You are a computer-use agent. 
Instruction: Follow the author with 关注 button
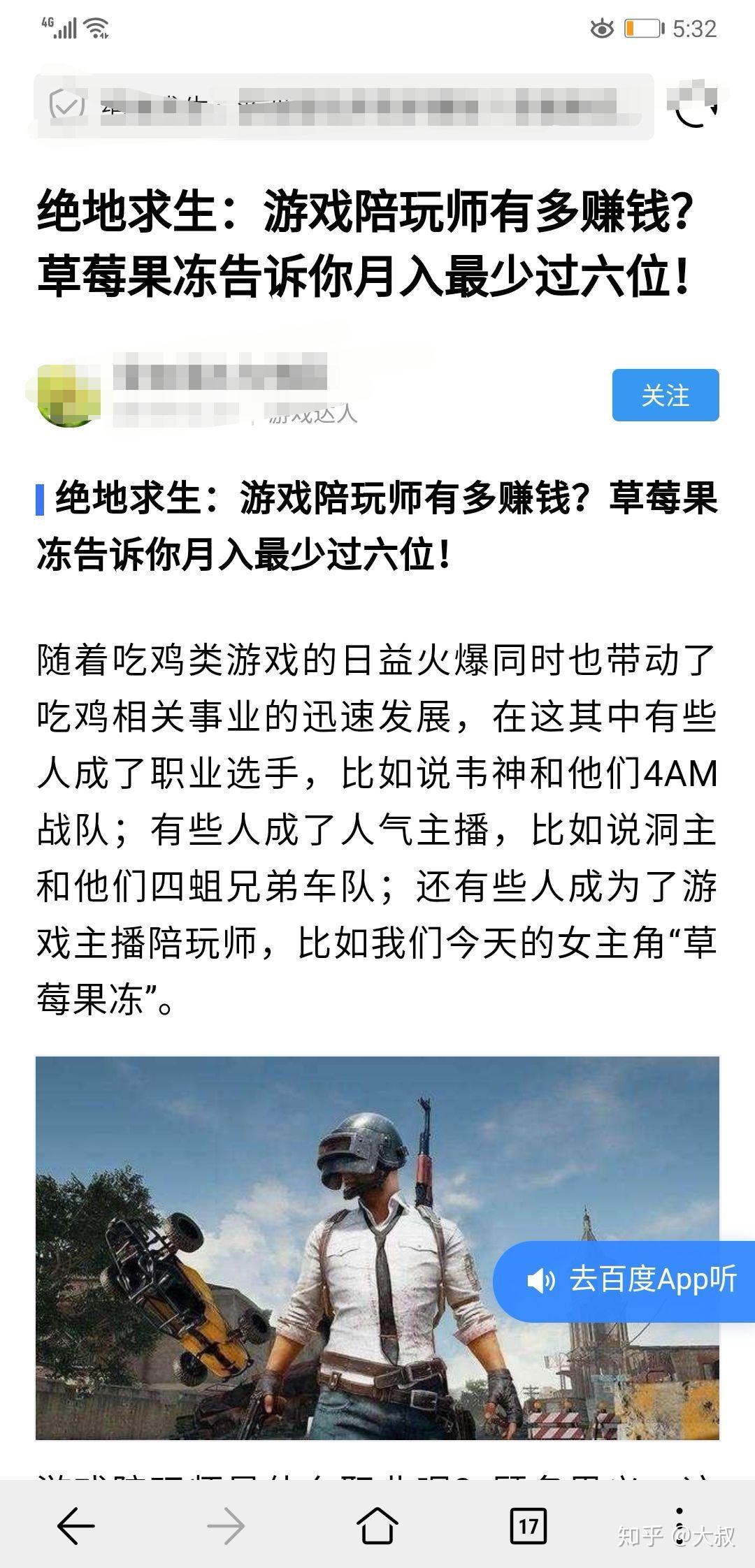(666, 395)
